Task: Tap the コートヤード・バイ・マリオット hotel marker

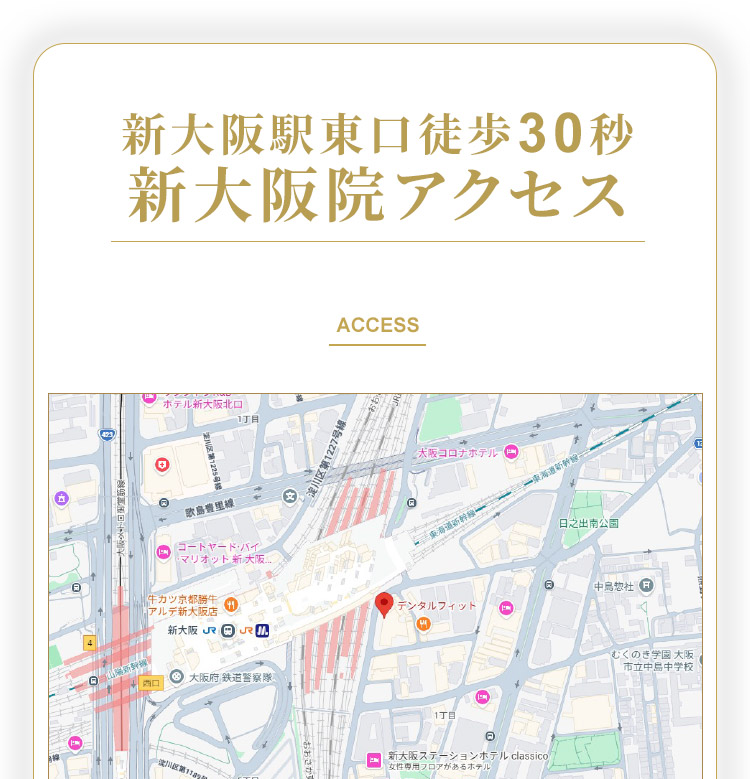Action: [x=163, y=552]
